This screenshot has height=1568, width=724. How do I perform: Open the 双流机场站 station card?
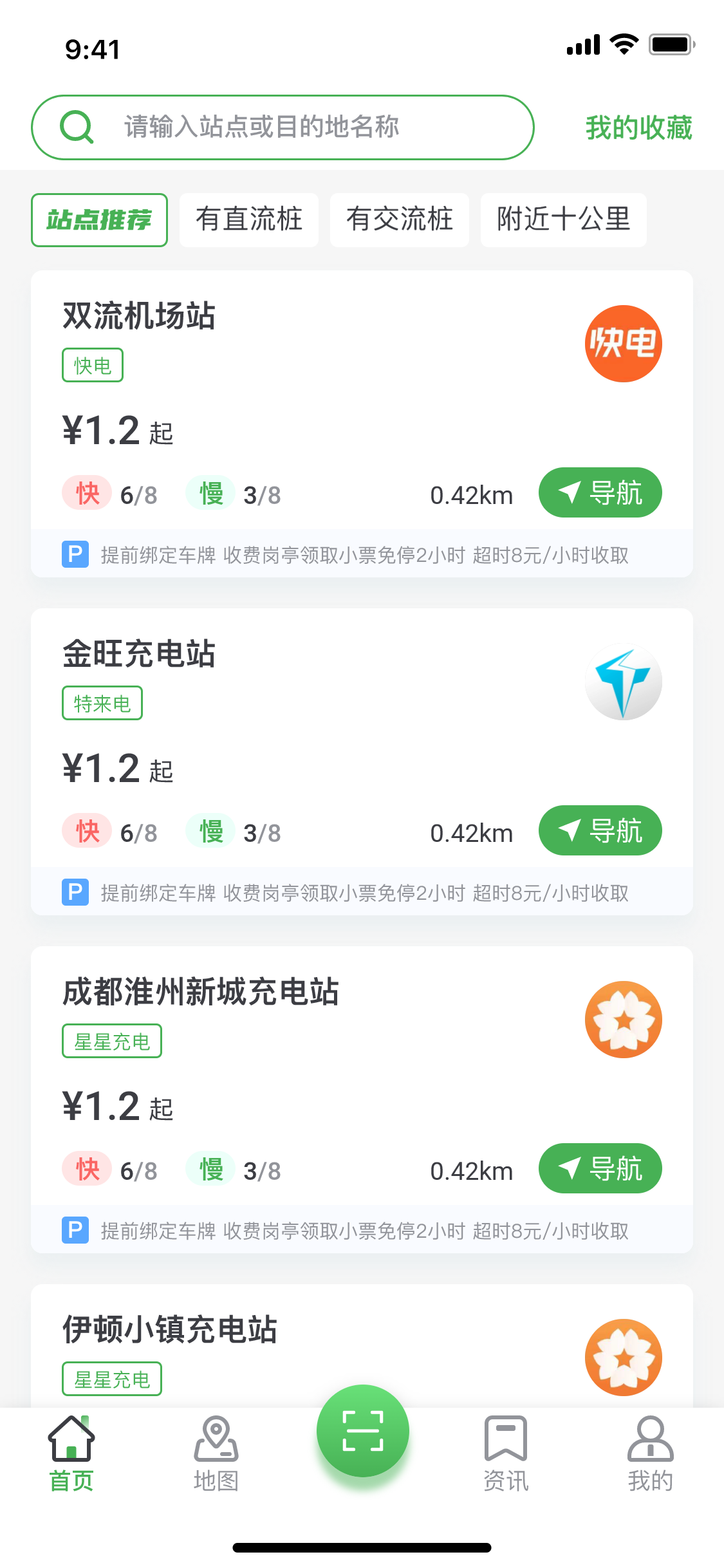[362, 424]
